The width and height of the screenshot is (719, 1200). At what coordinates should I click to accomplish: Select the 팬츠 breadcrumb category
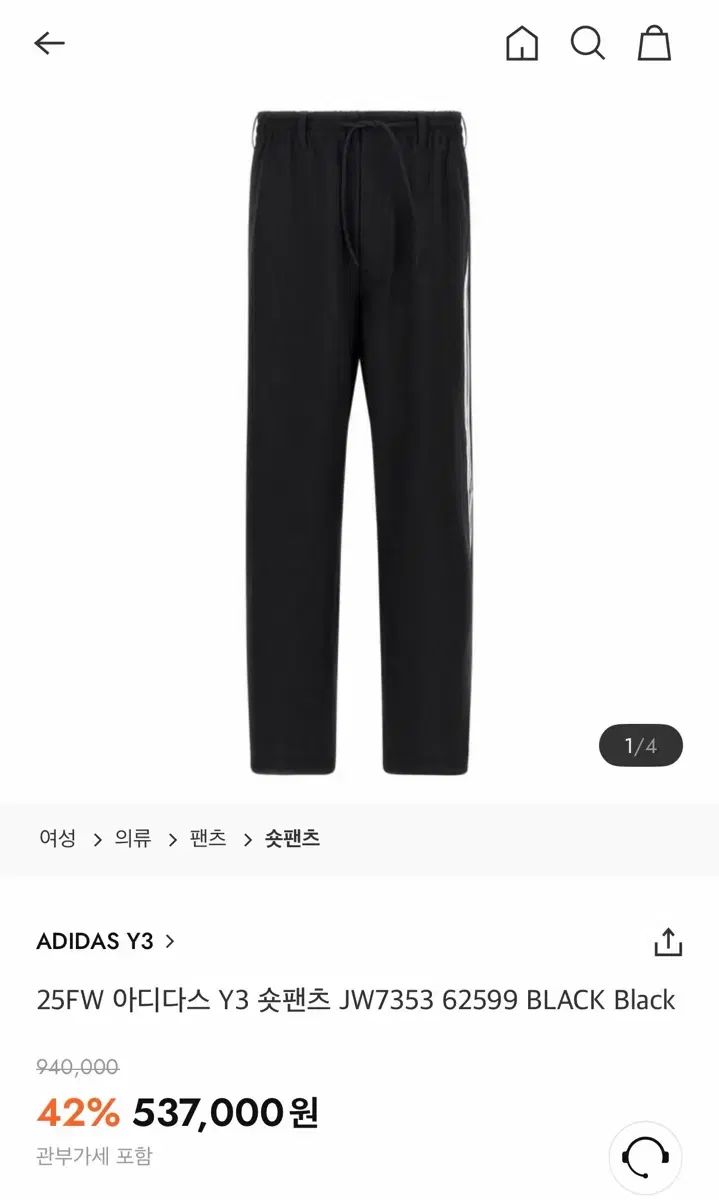point(208,839)
